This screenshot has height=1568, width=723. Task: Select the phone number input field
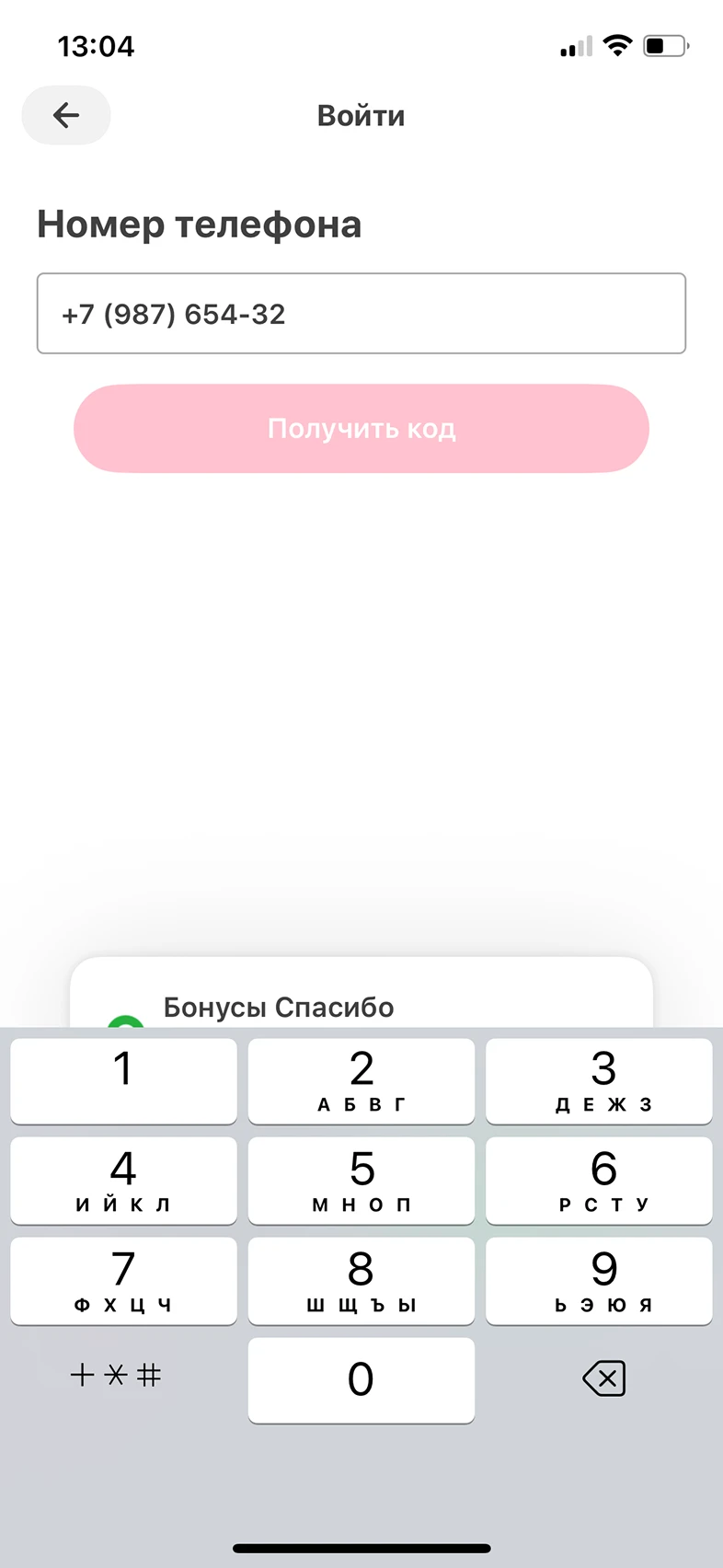tap(361, 314)
